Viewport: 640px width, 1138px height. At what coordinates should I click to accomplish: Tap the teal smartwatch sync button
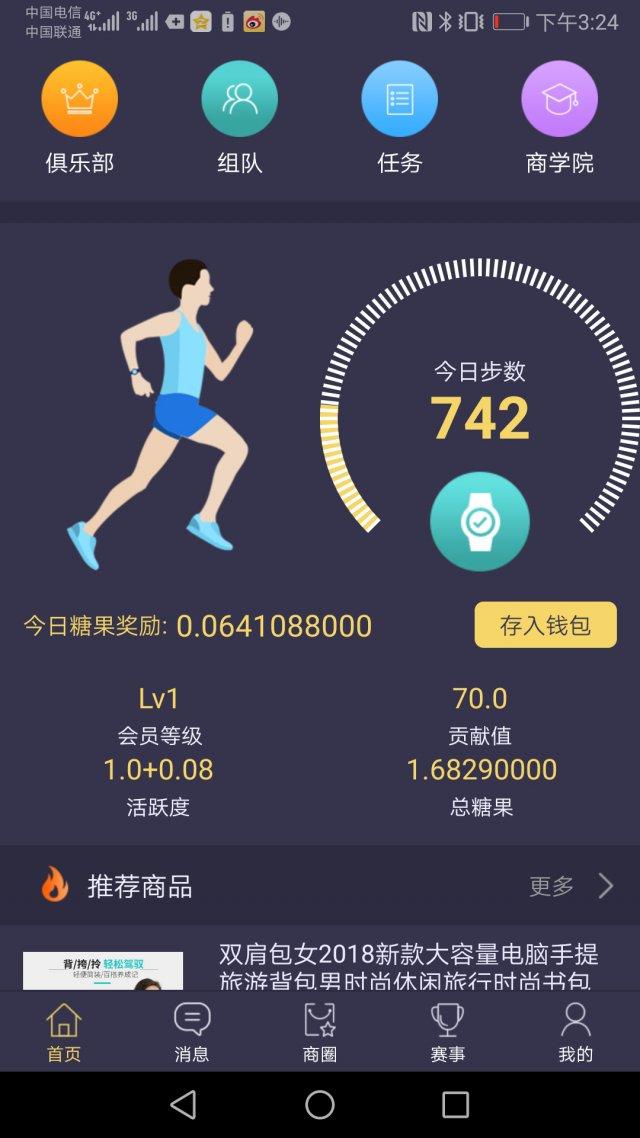[x=480, y=521]
